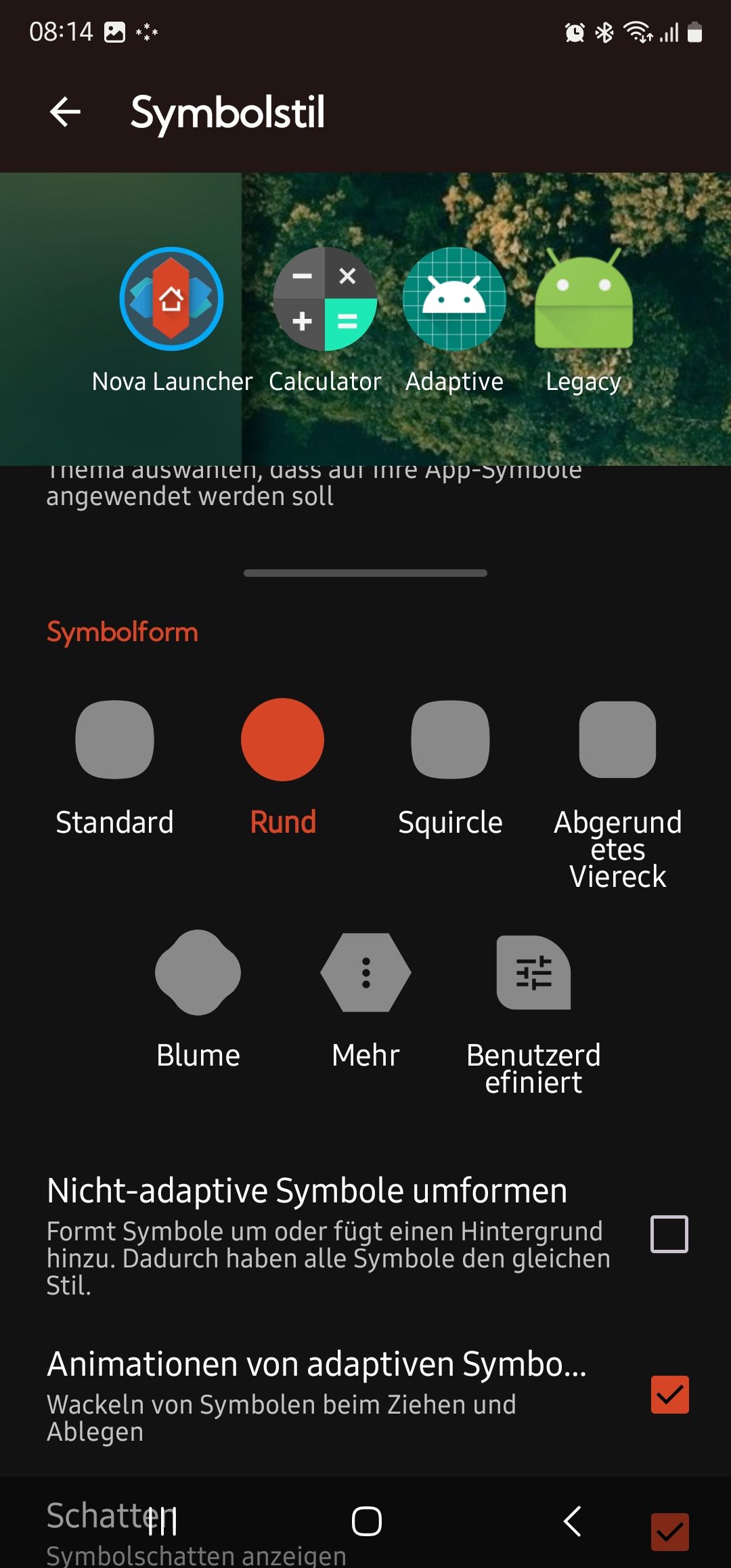Open recent apps from navigation bar
The width and height of the screenshot is (731, 1568).
click(161, 1520)
